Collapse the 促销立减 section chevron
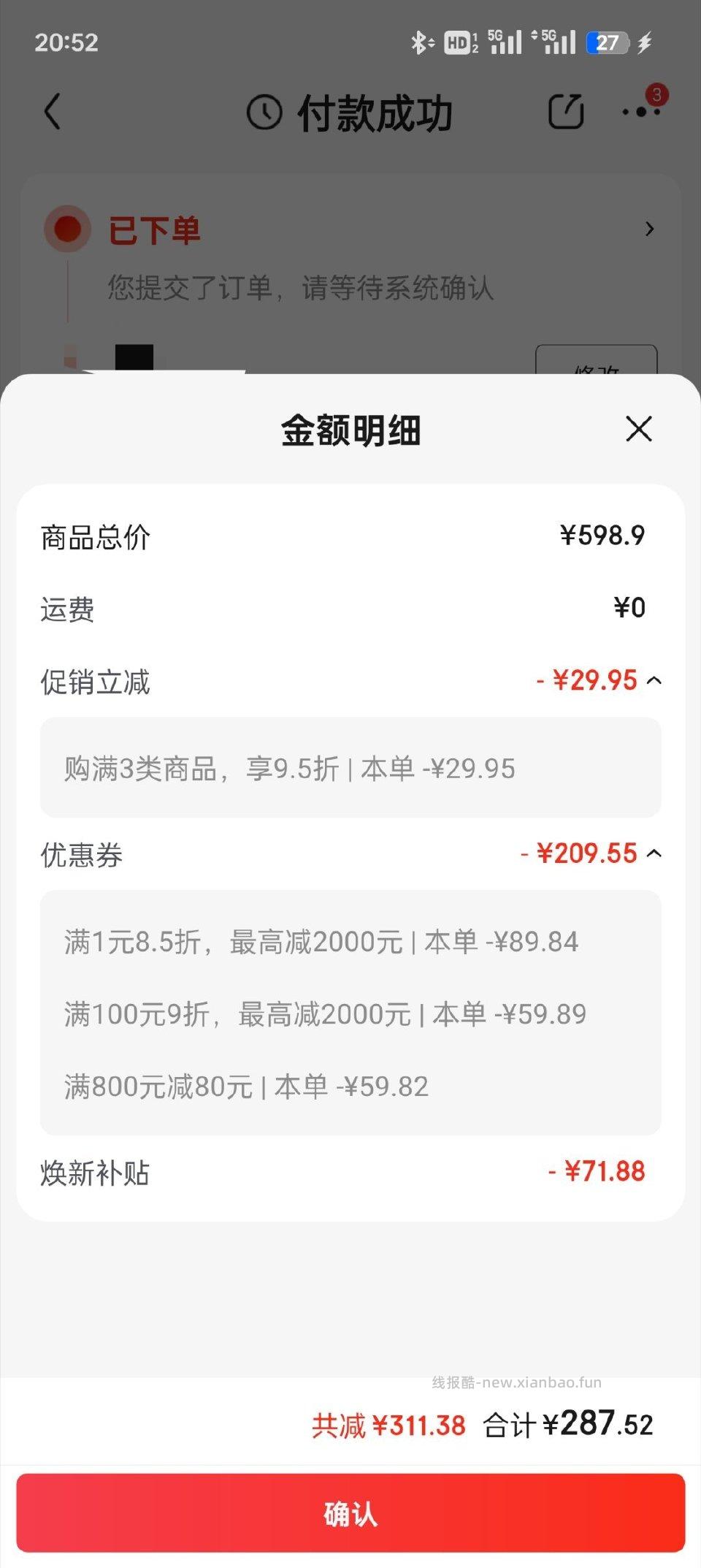701x1568 pixels. (x=655, y=680)
